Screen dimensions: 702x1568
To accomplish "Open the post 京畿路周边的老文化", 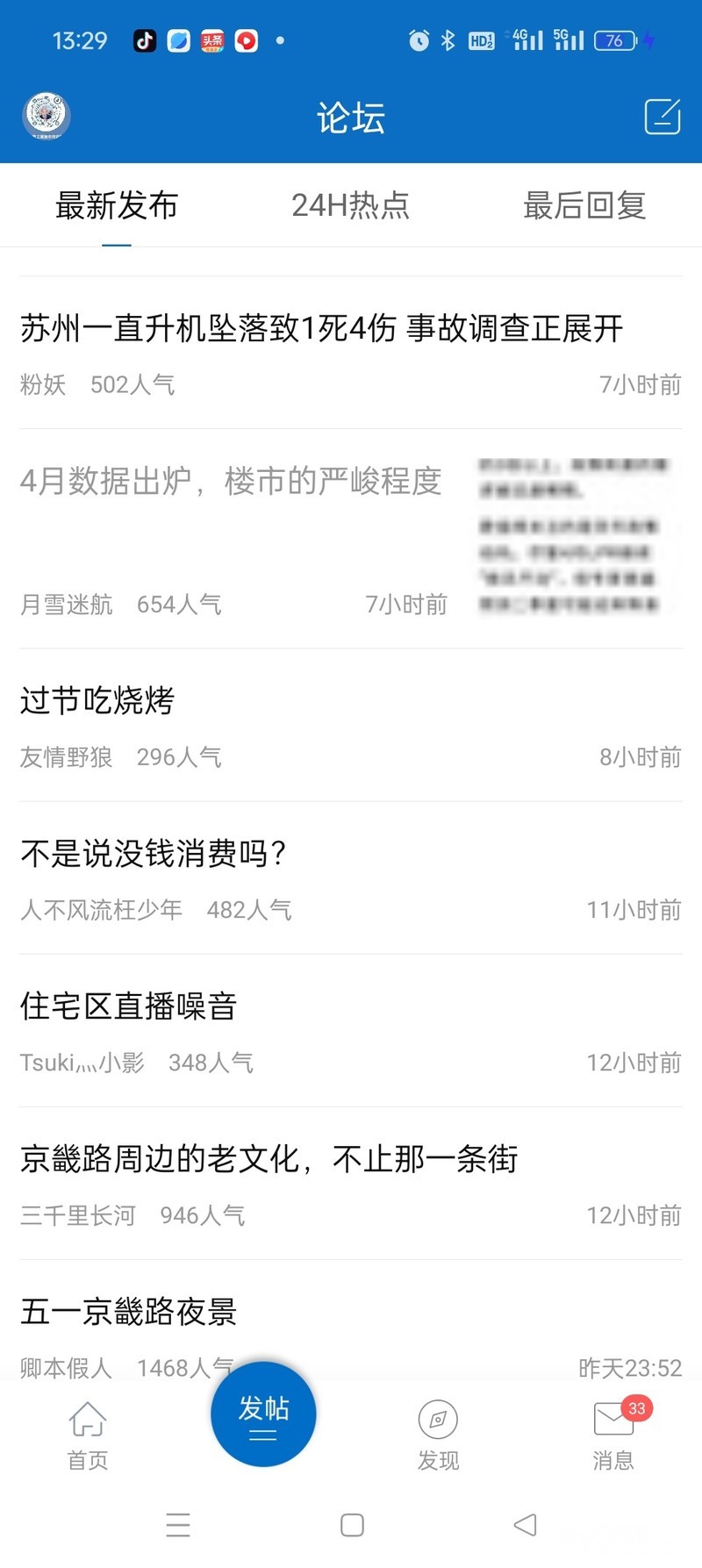I will (x=269, y=1159).
